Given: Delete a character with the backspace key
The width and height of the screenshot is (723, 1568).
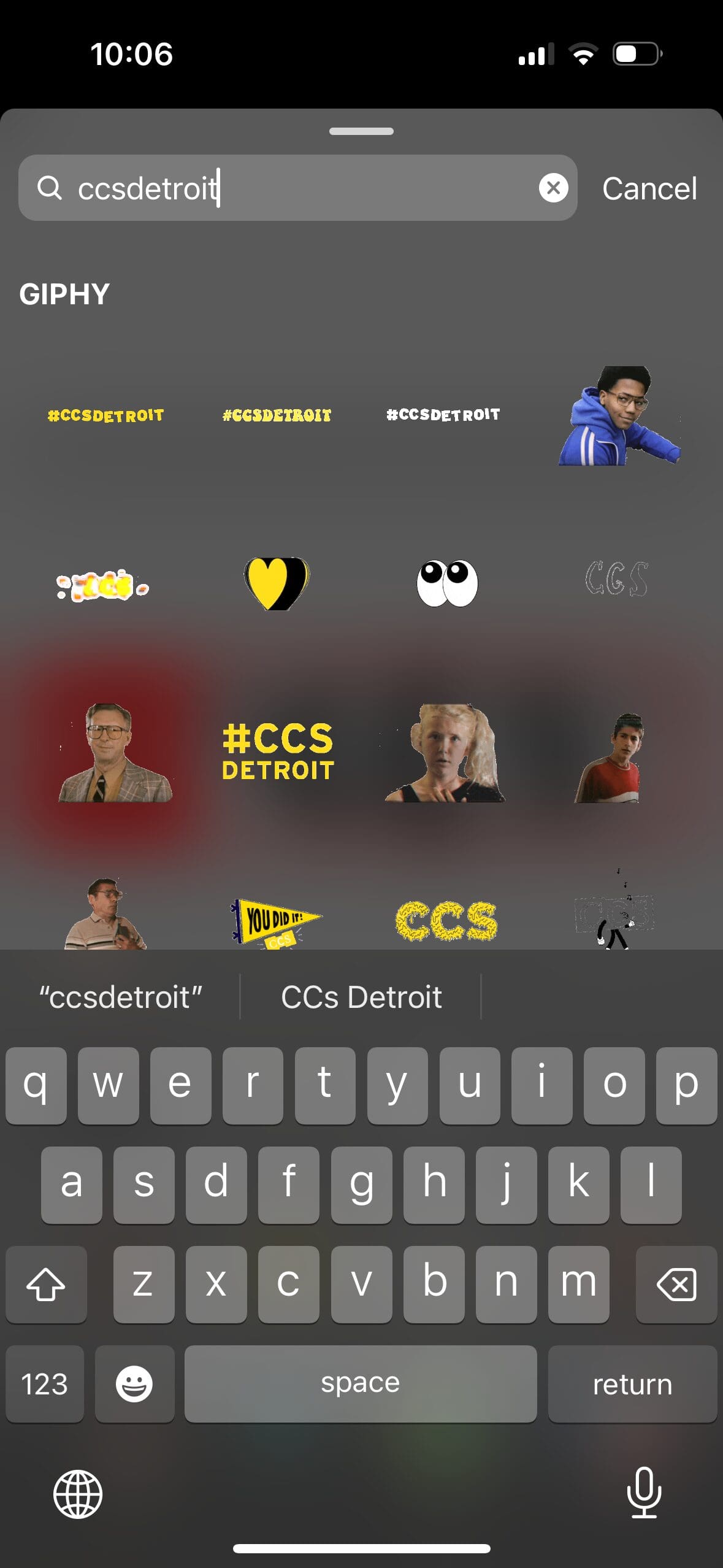Looking at the screenshot, I should [676, 1284].
